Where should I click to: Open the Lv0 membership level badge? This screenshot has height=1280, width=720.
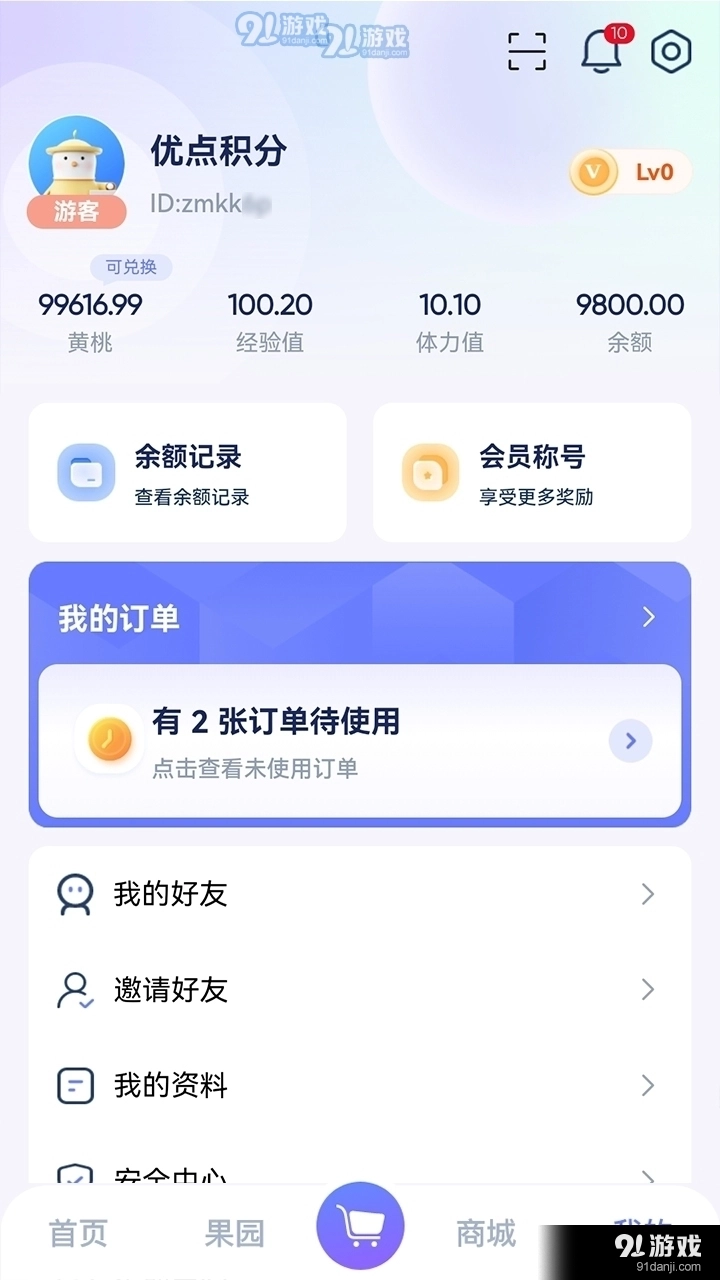click(x=630, y=172)
